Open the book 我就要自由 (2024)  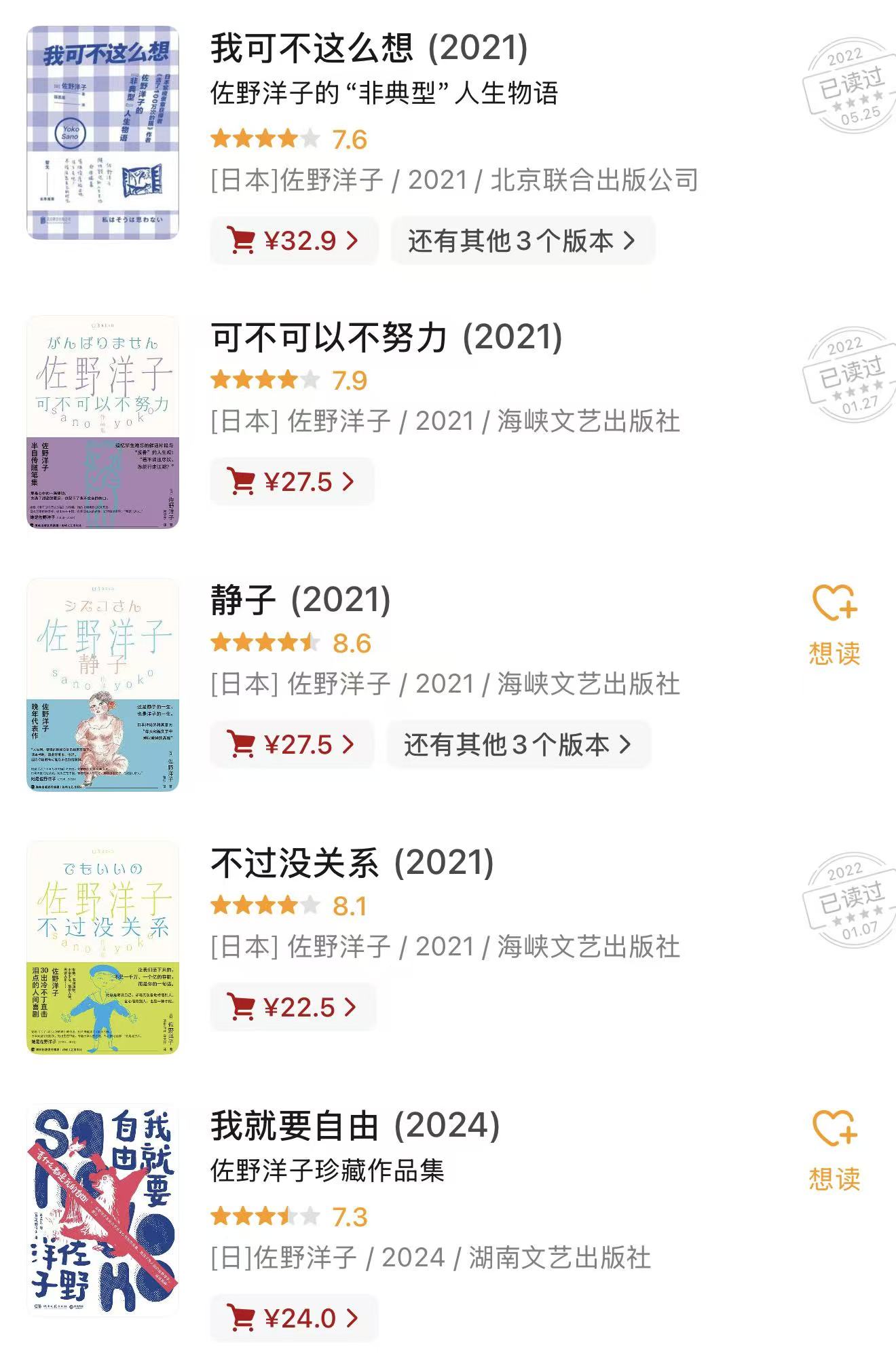tap(355, 1126)
